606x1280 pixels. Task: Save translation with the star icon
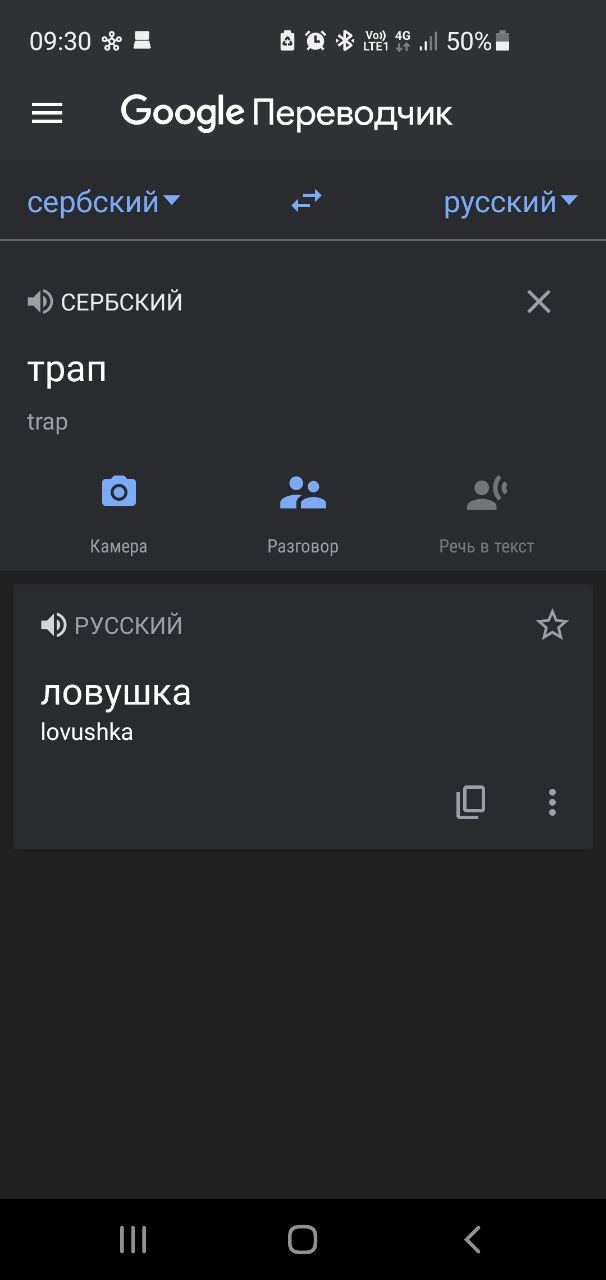(x=552, y=626)
